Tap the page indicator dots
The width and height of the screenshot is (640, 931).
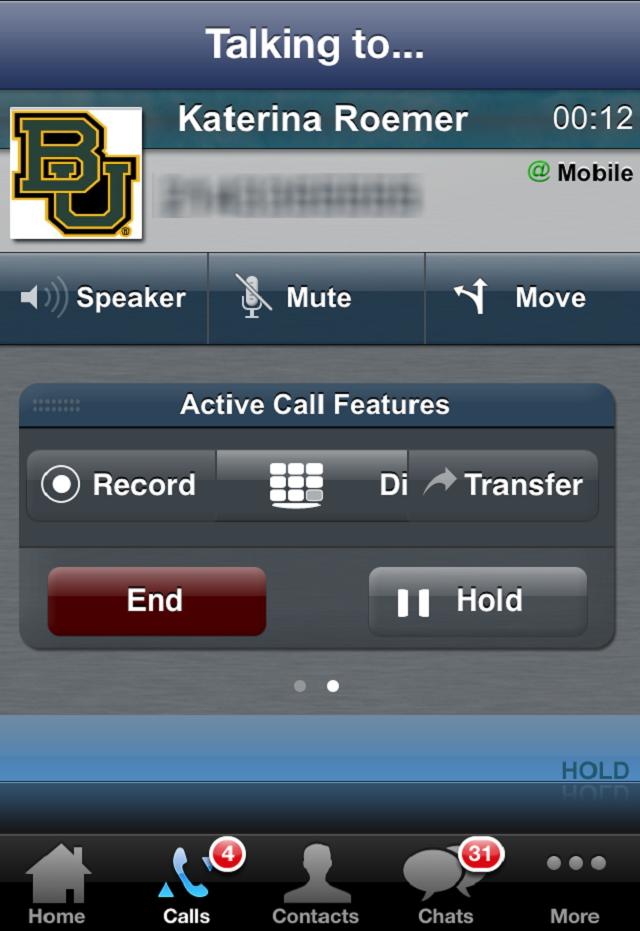[x=316, y=686]
